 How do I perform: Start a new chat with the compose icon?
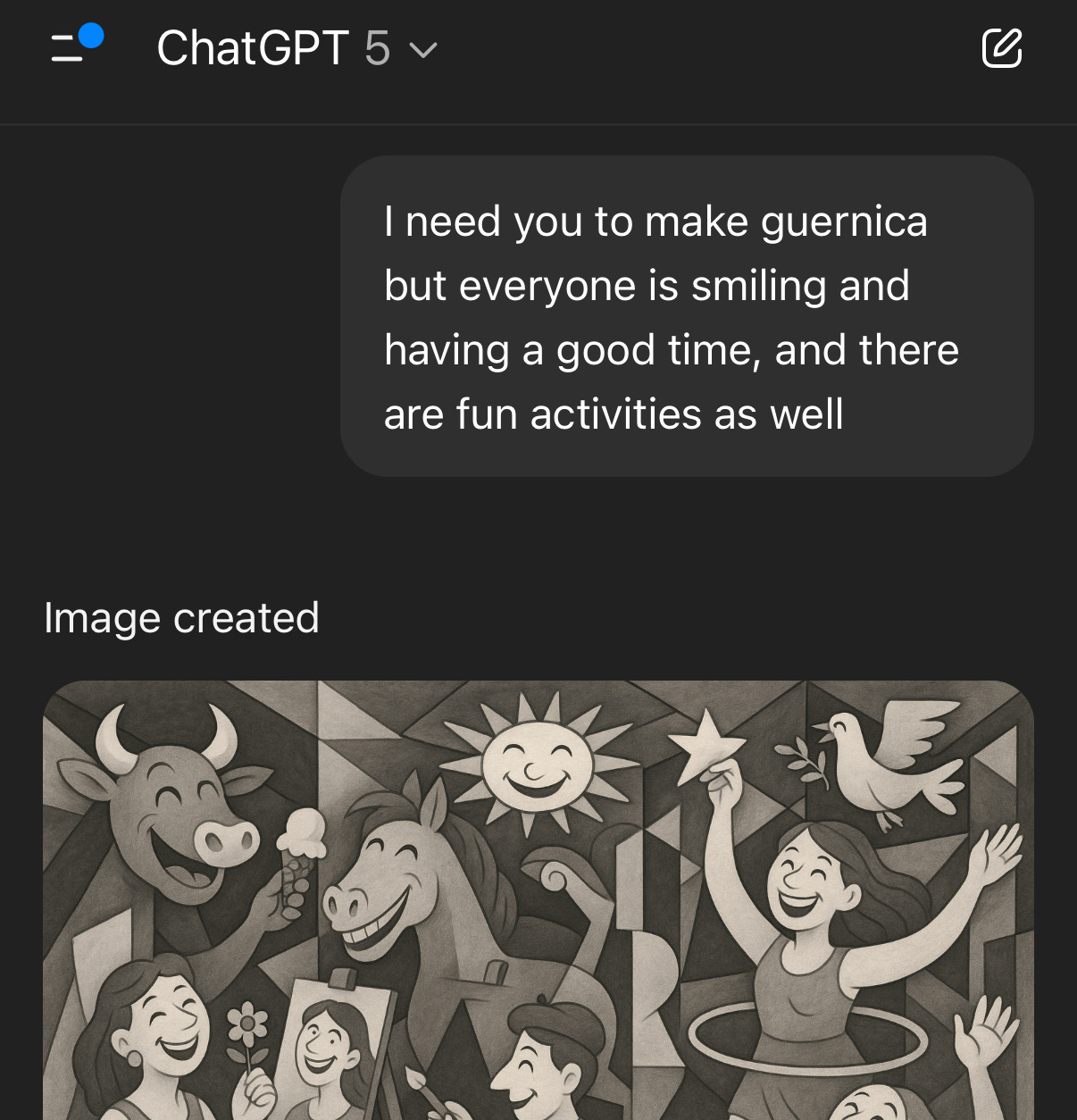click(x=1001, y=48)
